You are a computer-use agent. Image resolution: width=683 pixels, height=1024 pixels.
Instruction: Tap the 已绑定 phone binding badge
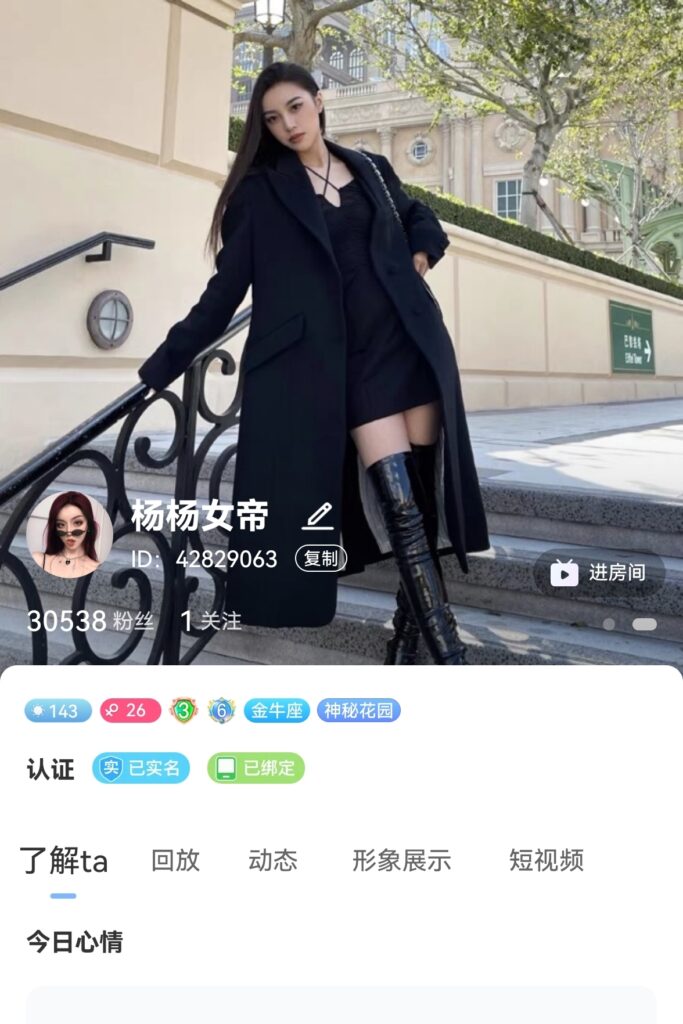click(256, 768)
